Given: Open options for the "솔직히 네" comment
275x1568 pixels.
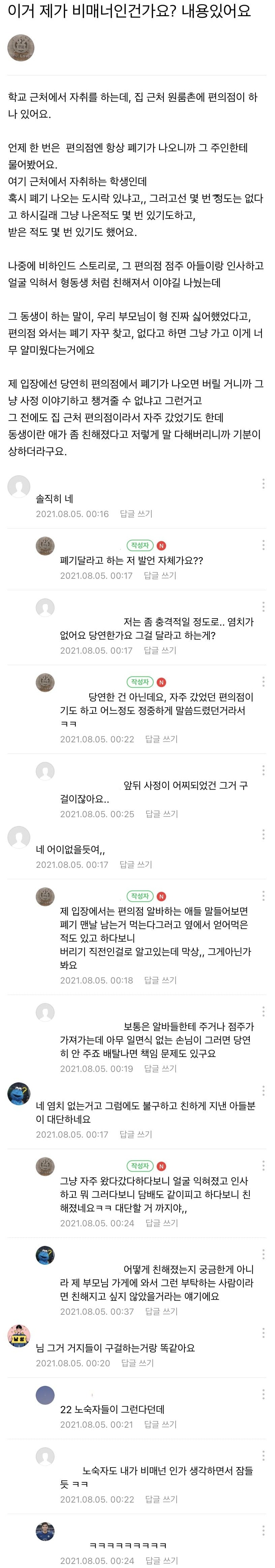Looking at the screenshot, I should [263, 483].
